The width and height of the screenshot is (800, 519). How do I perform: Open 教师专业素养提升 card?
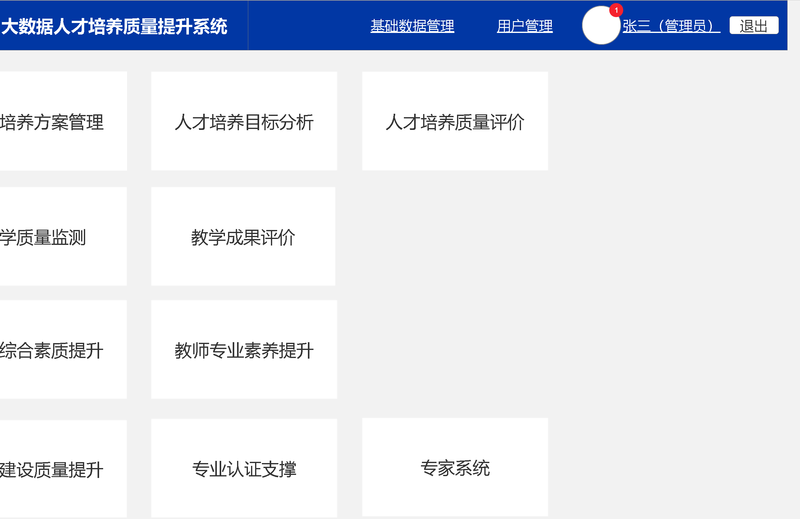pyautogui.click(x=244, y=350)
